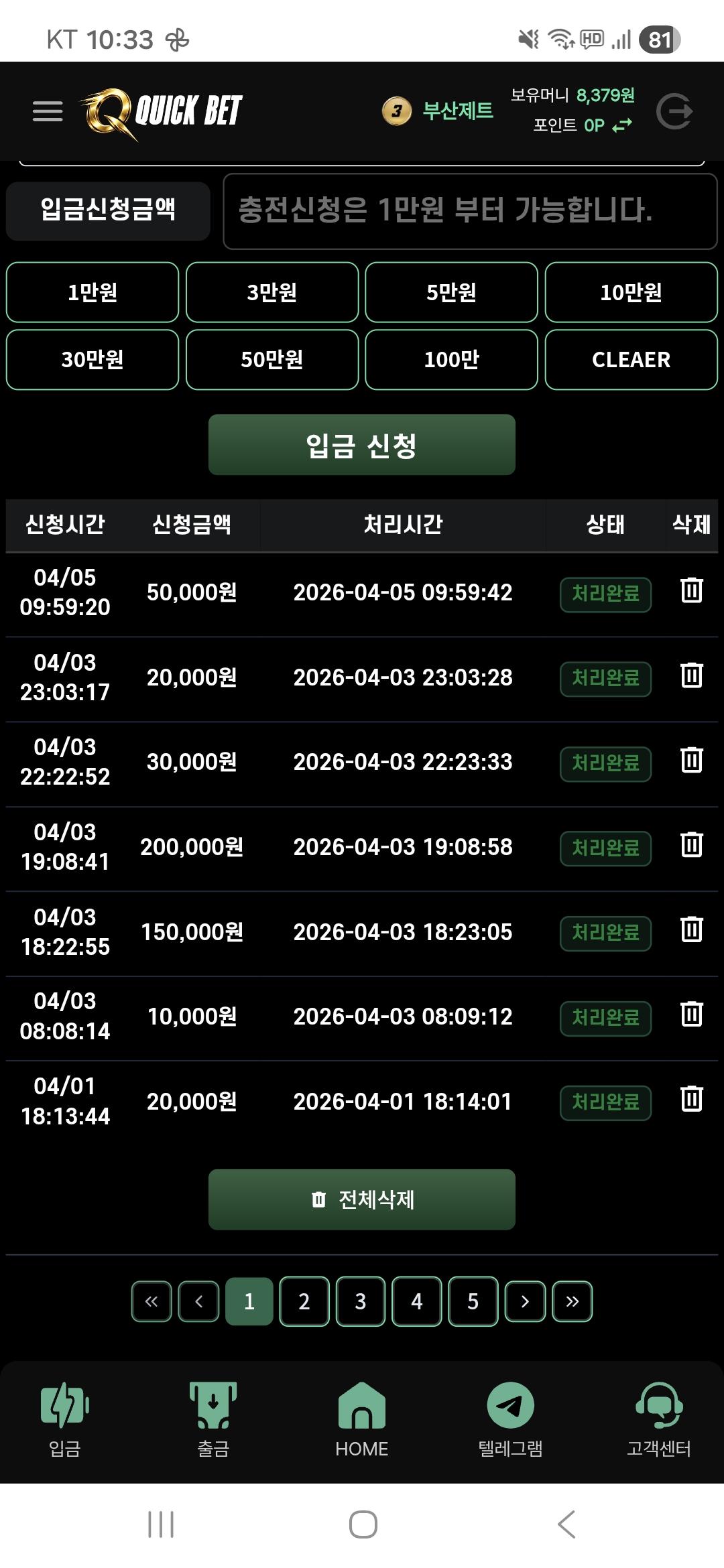Select the 출금 withdrawal icon
724x1568 pixels.
tap(213, 1414)
